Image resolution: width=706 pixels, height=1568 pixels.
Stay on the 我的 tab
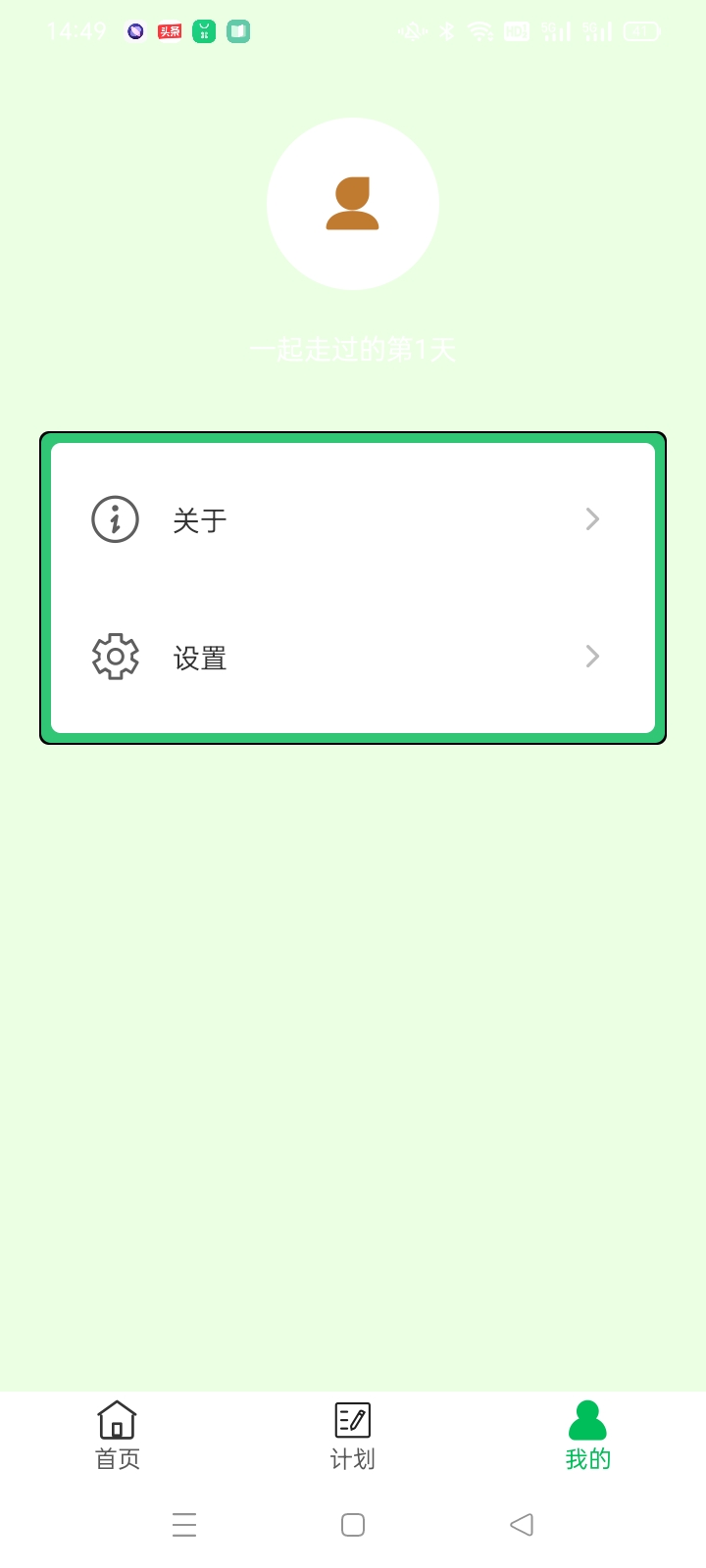[588, 1436]
